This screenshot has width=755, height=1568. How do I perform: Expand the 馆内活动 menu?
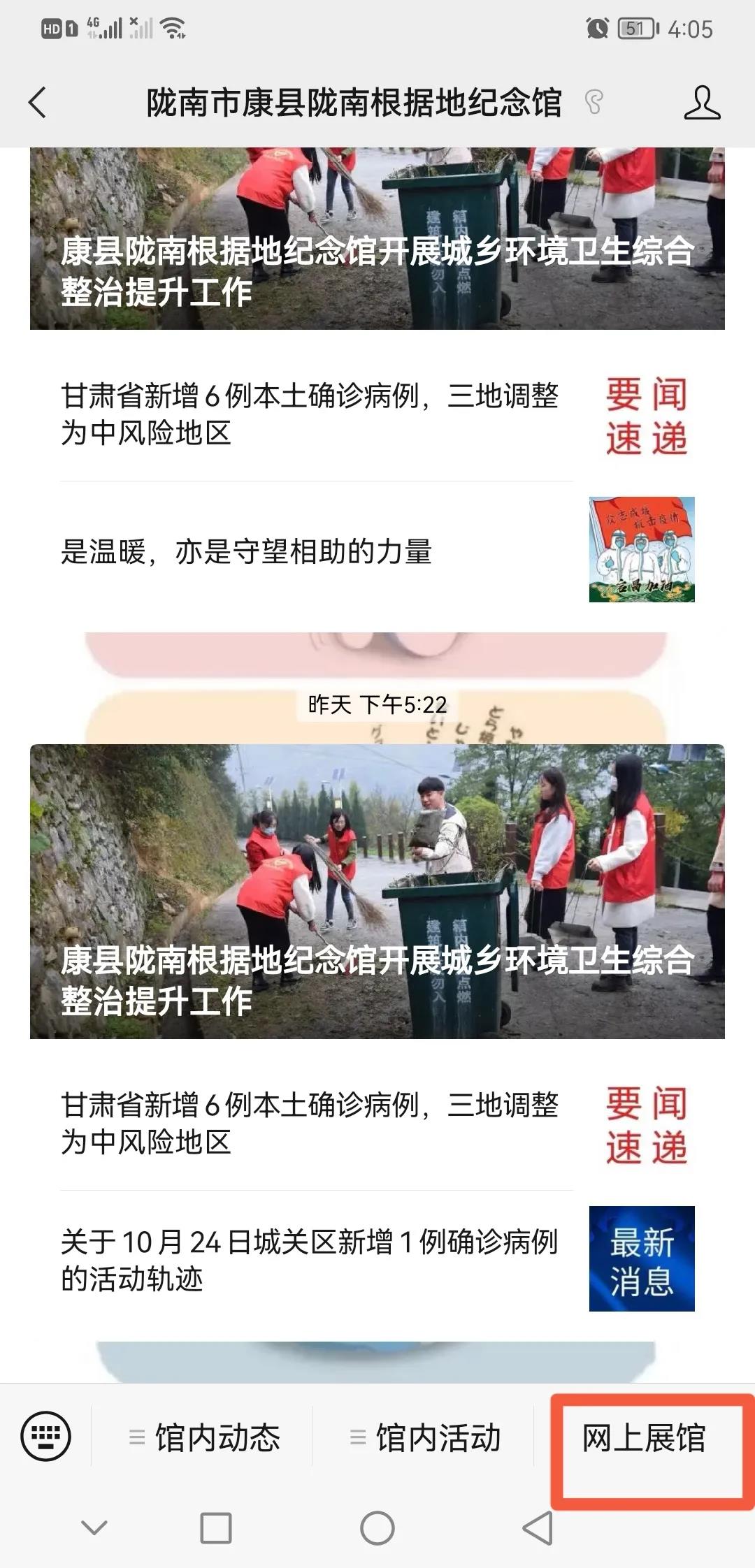click(424, 1438)
